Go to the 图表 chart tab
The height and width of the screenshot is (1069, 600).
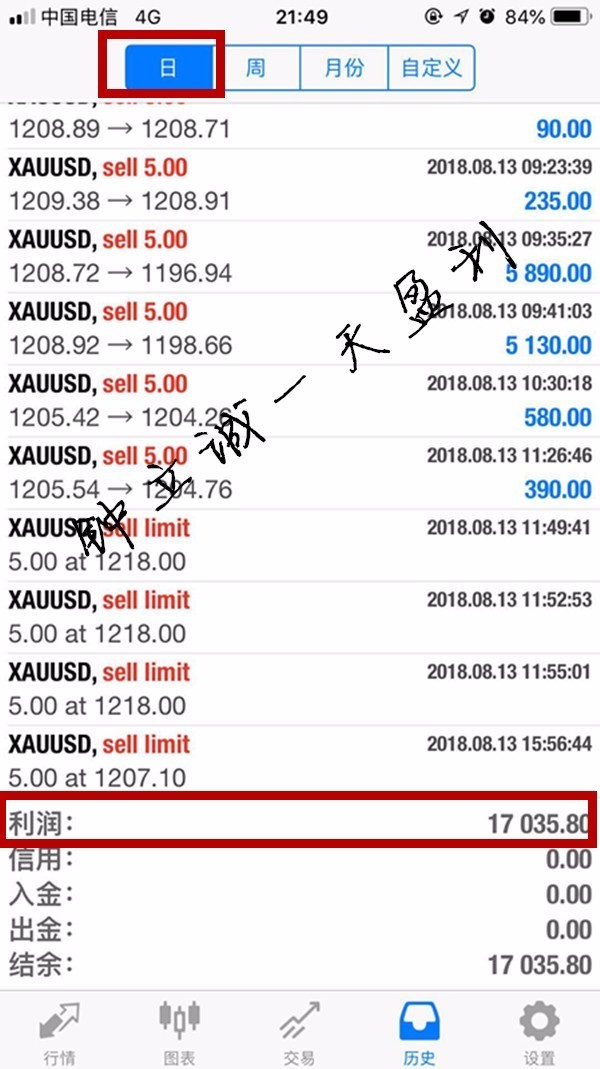click(179, 1030)
